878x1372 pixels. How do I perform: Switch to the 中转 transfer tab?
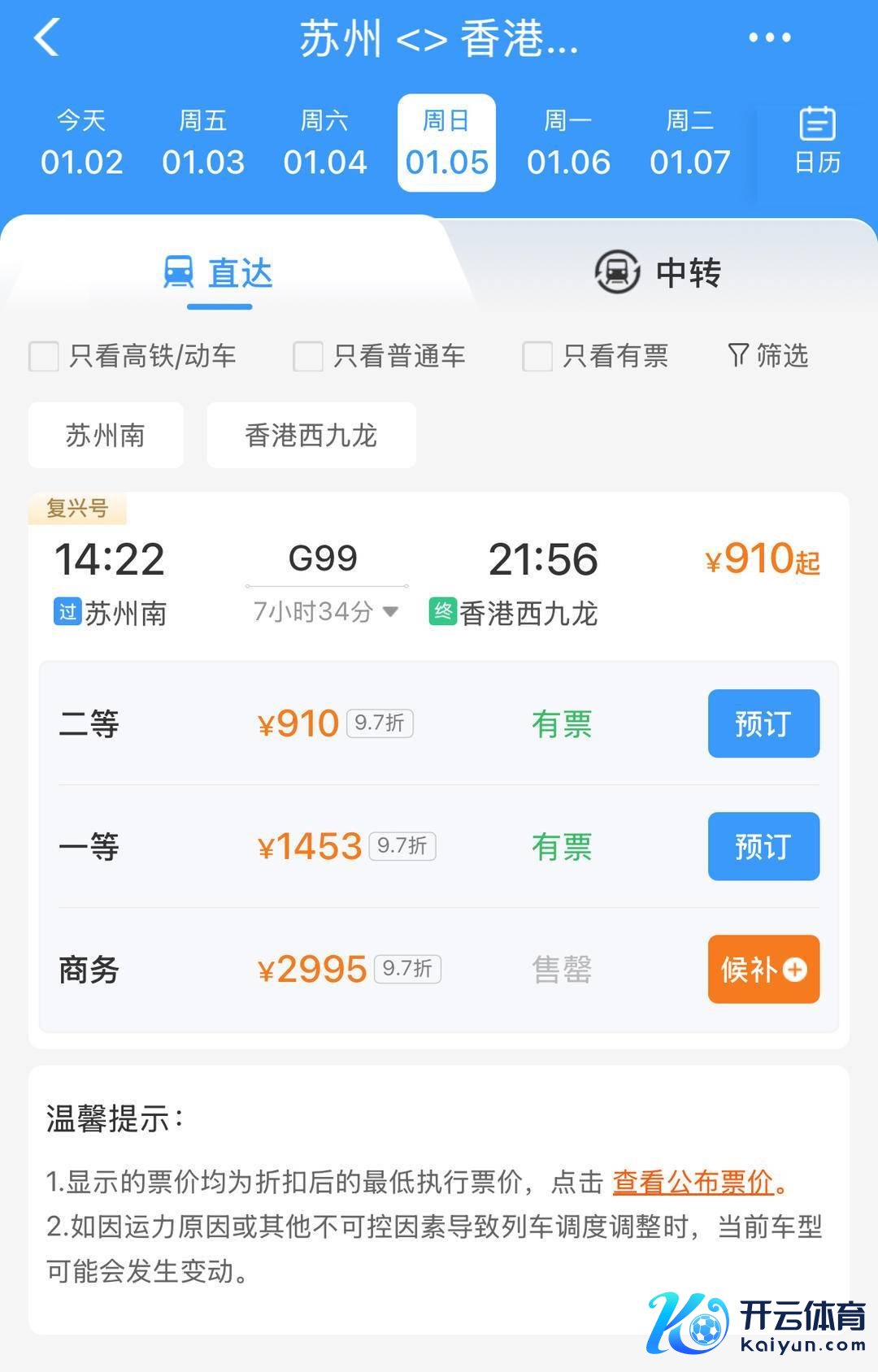tap(658, 272)
